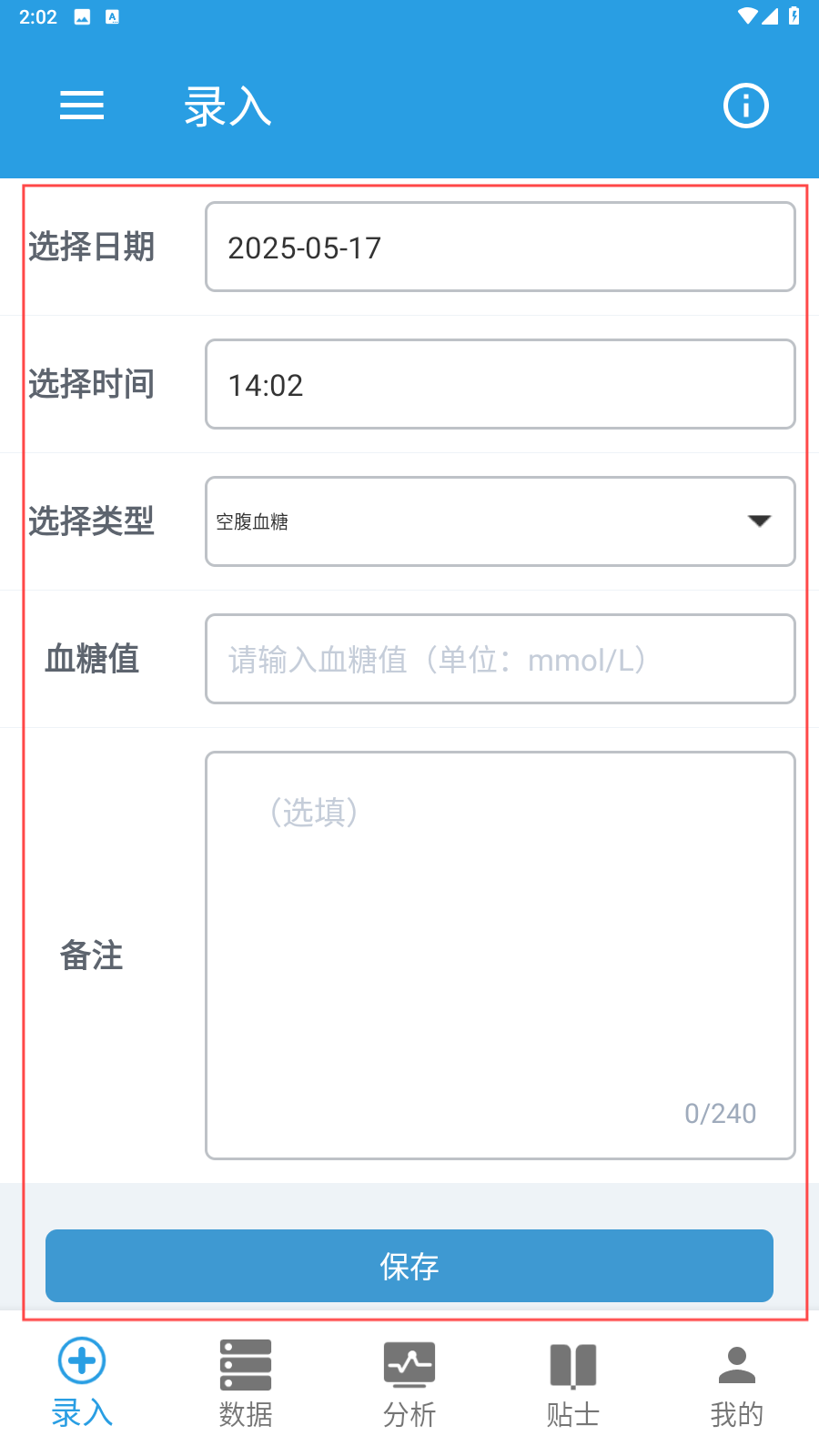Change the time in 选择时间 field

(x=500, y=384)
